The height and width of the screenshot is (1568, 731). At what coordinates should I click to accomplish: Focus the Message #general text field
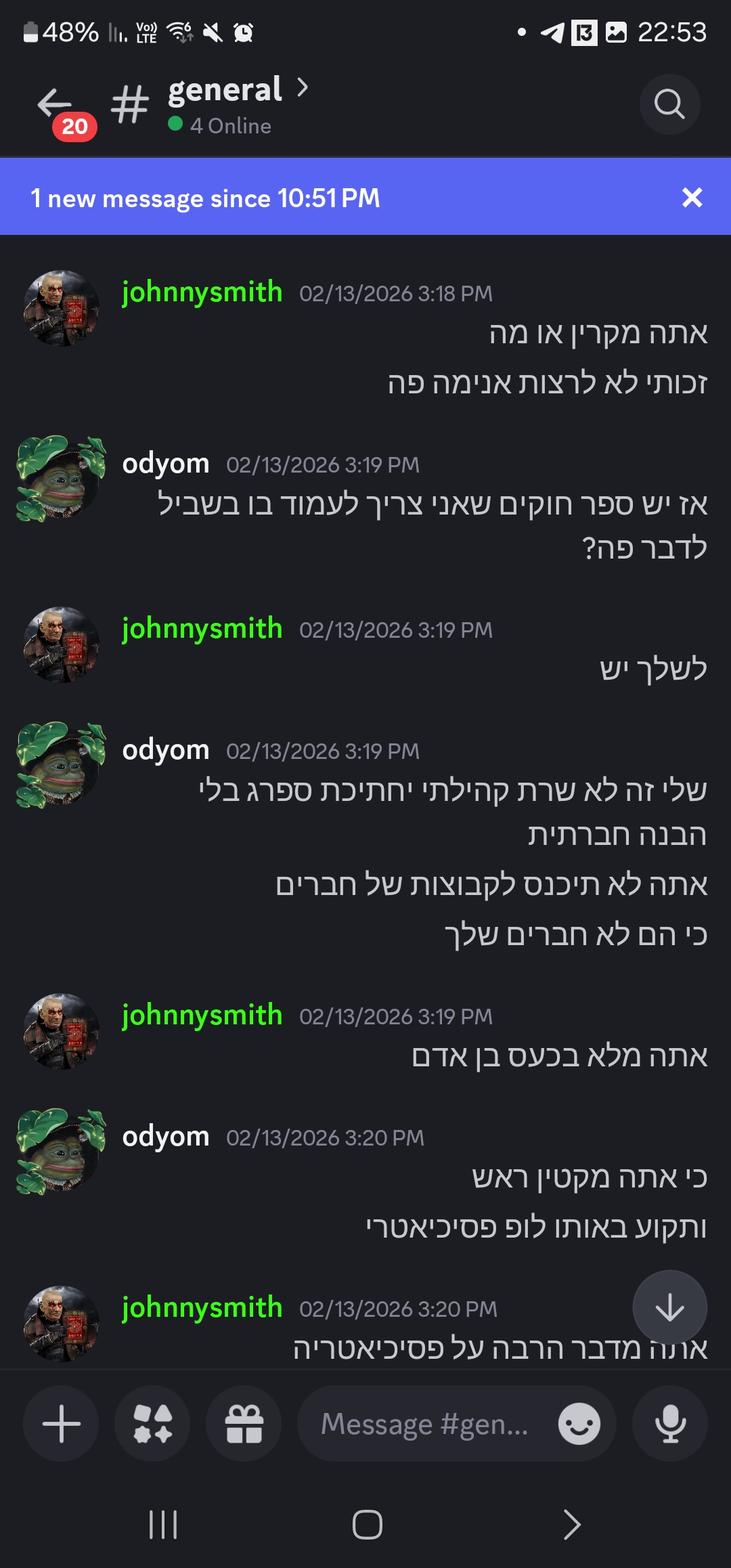(424, 1423)
